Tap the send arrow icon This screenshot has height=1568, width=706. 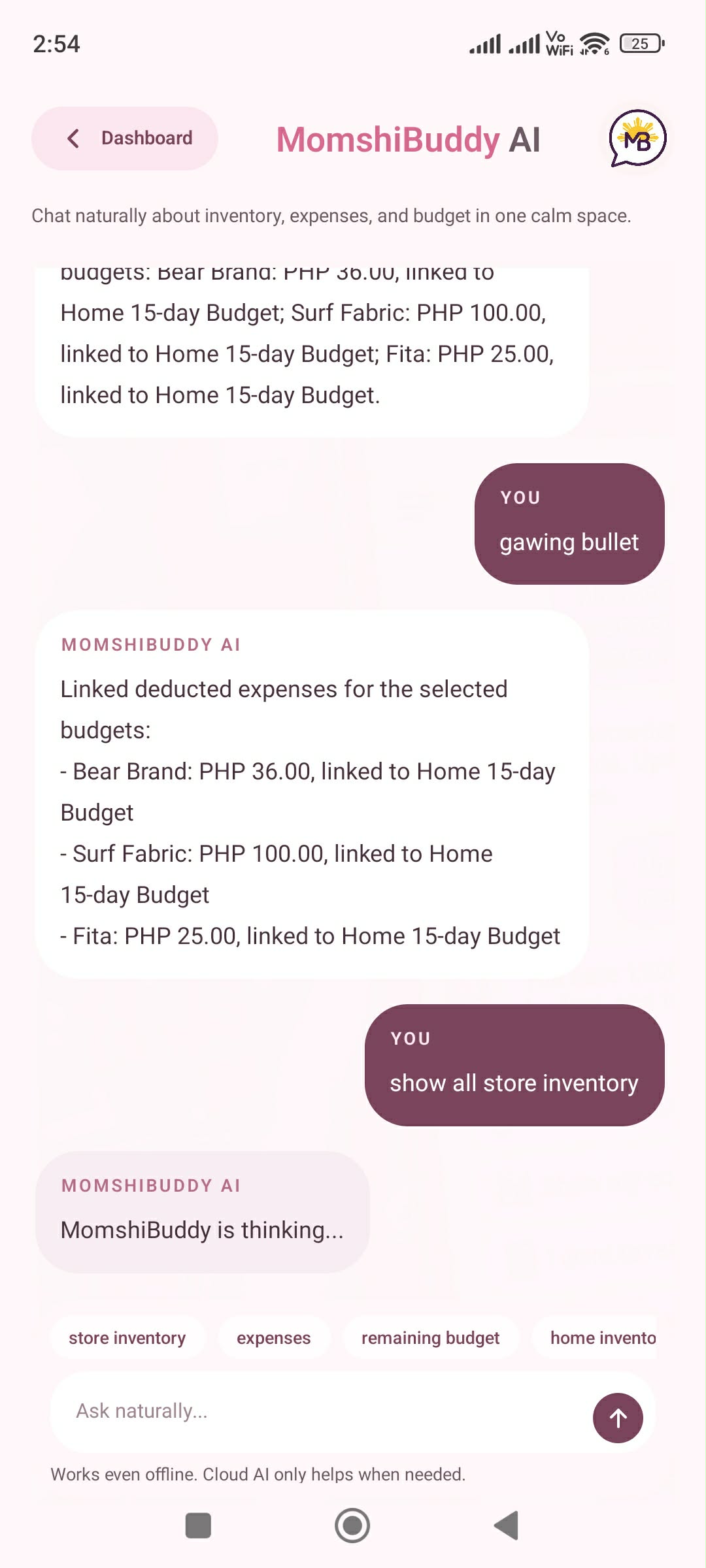click(617, 1418)
